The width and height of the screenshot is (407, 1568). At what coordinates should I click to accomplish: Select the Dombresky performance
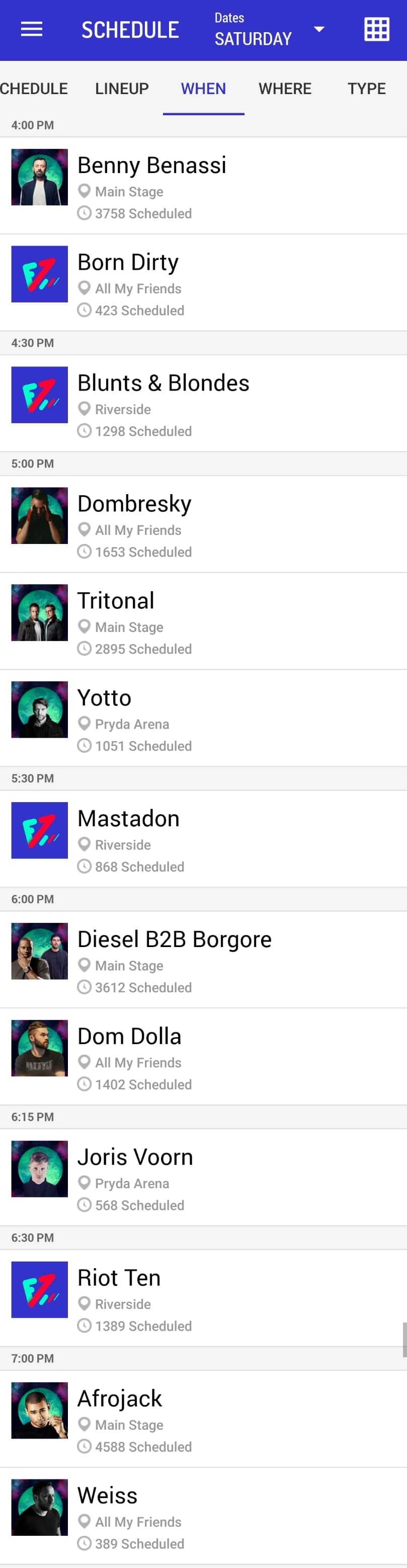(203, 525)
